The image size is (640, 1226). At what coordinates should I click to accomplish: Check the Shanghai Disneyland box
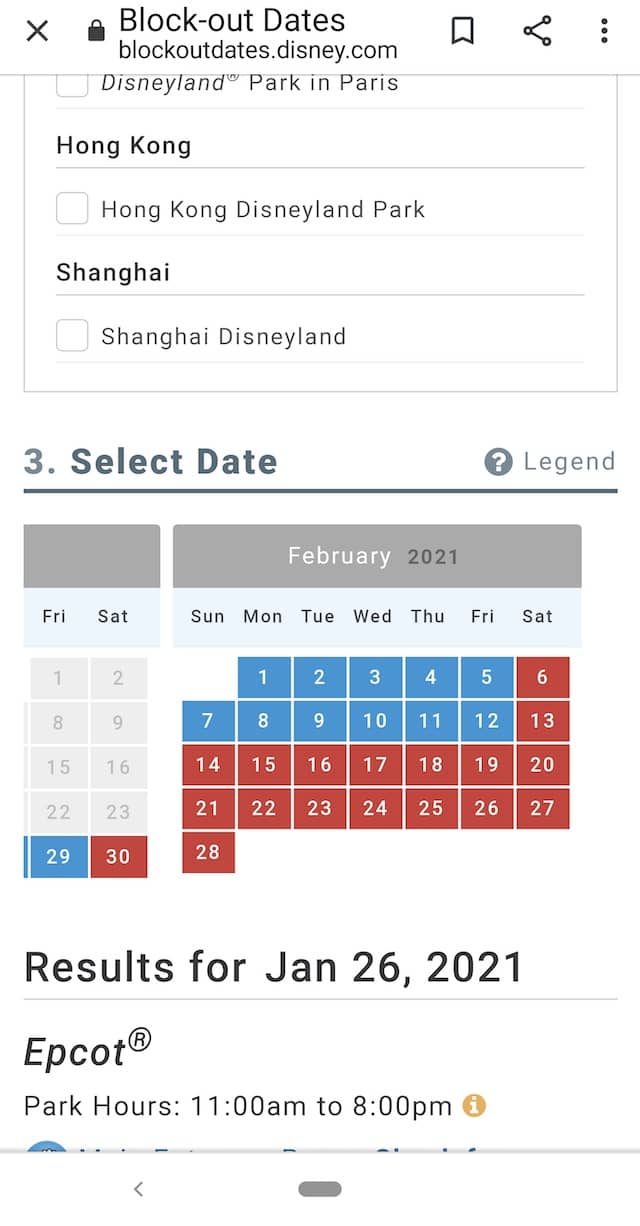[72, 336]
